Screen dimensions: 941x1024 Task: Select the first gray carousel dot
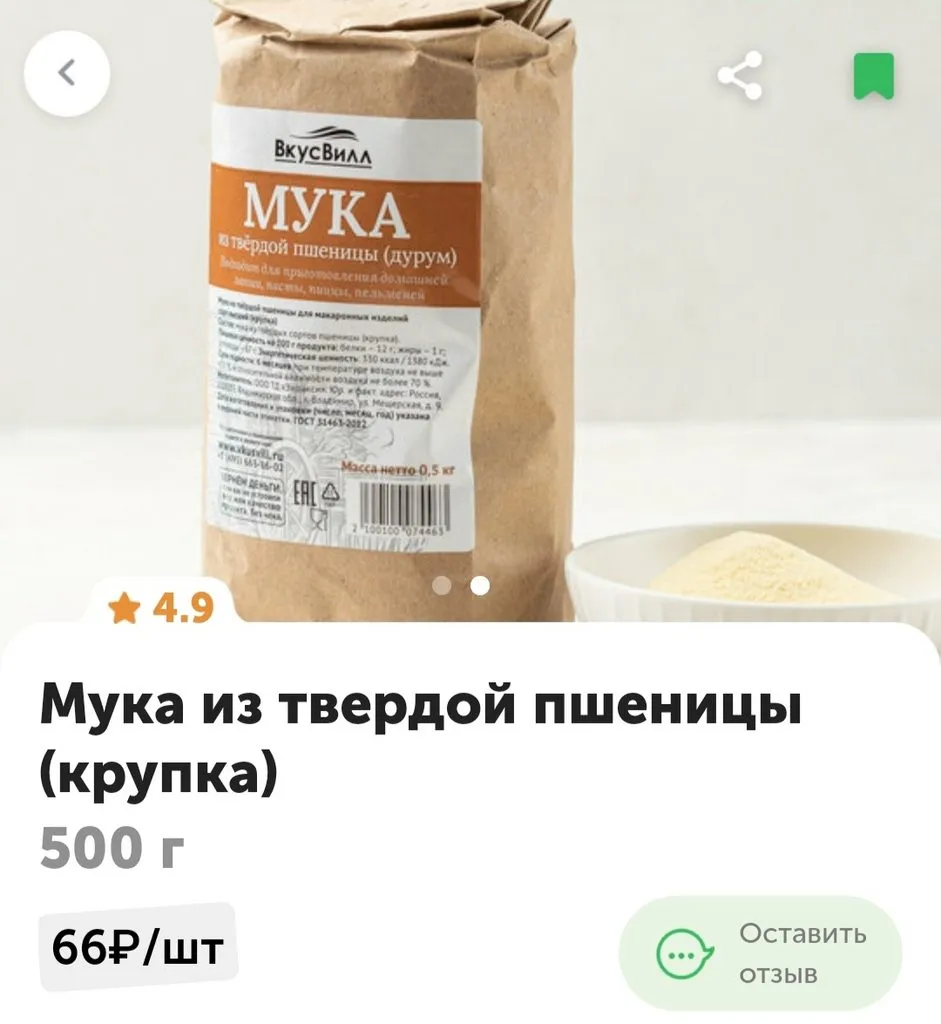click(x=441, y=587)
